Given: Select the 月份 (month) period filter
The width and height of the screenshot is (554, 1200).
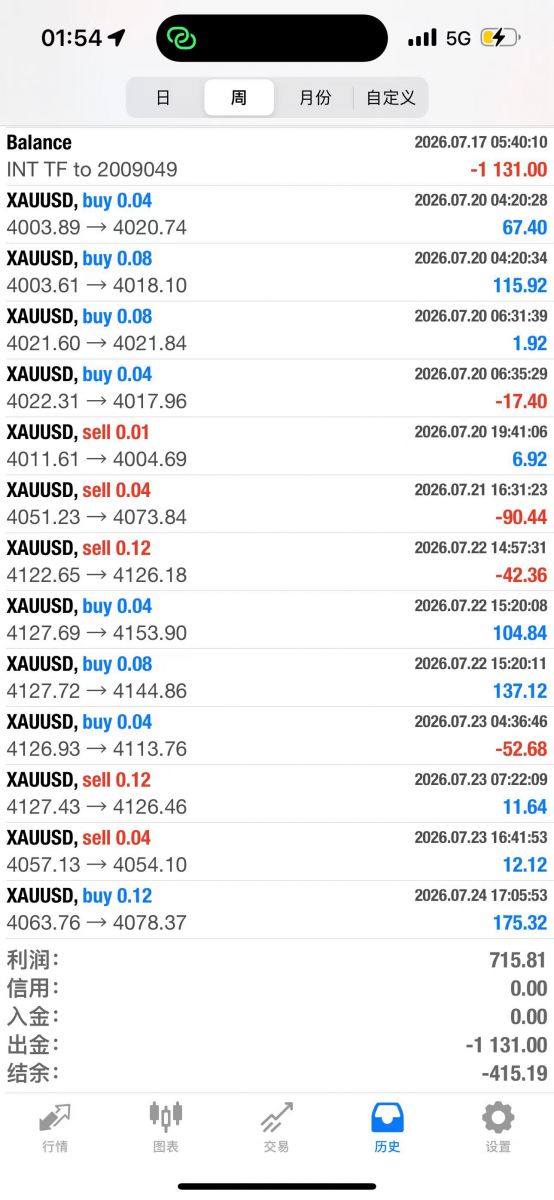Looking at the screenshot, I should 315,98.
